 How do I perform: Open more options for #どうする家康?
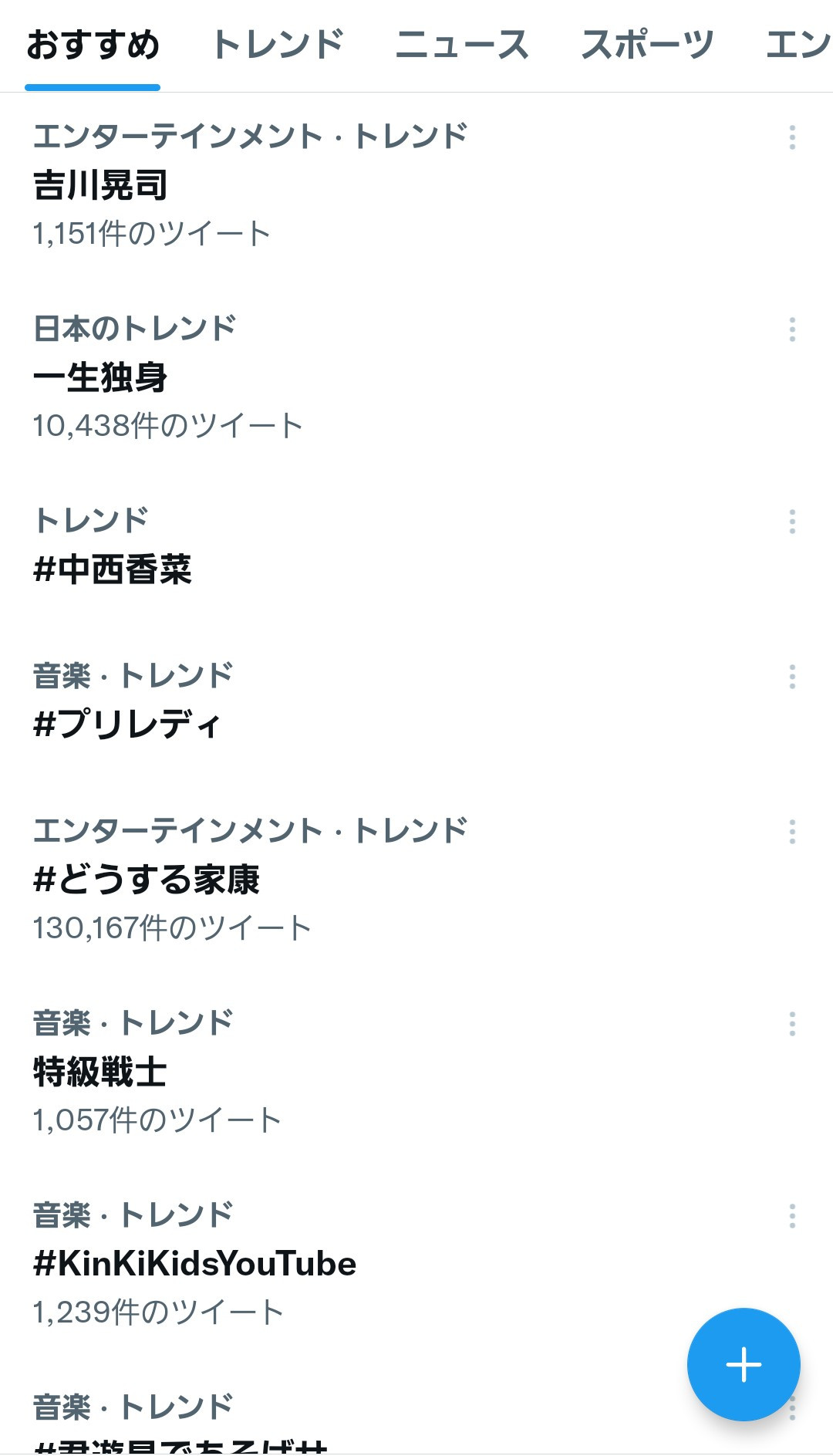click(x=792, y=832)
